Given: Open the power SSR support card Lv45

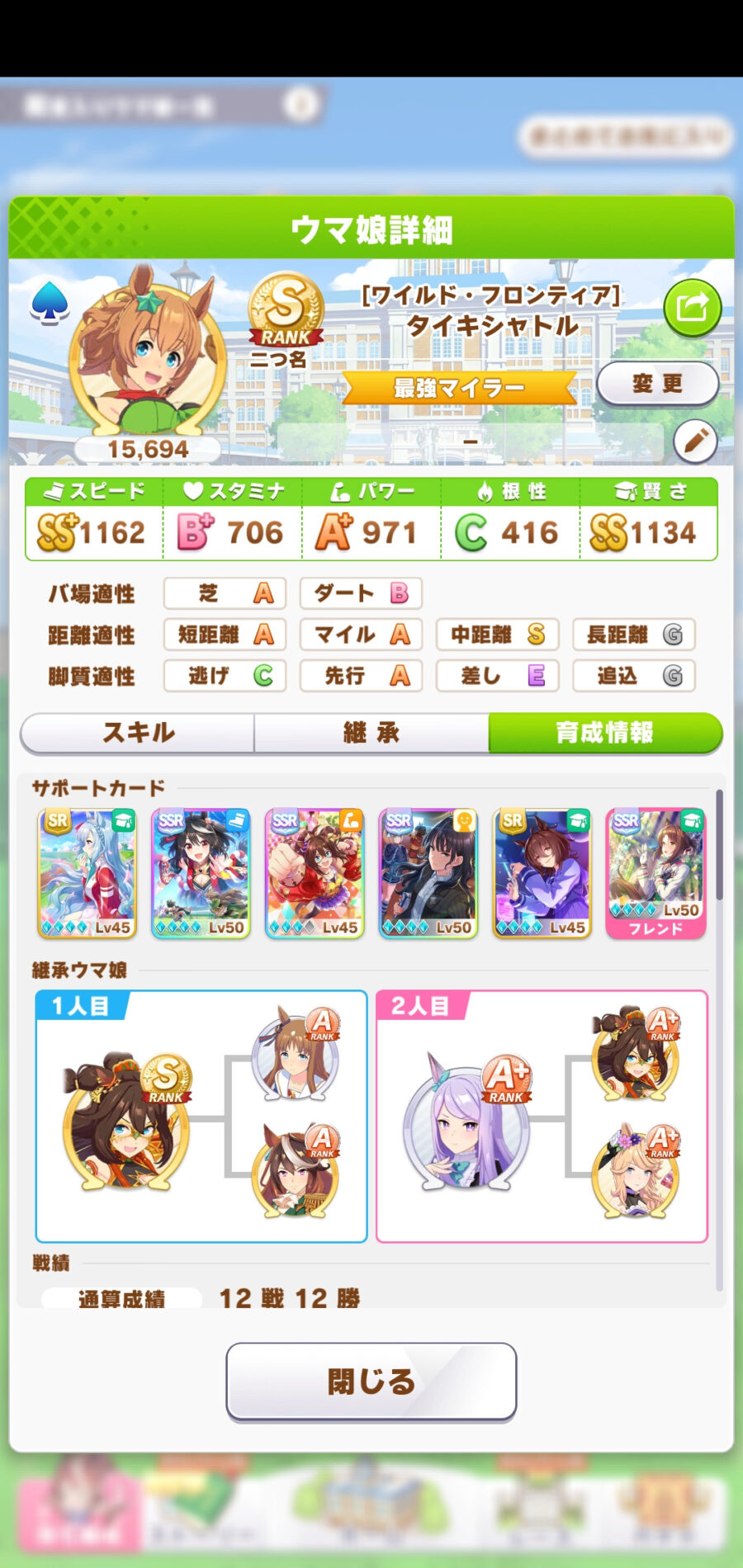Looking at the screenshot, I should click(x=315, y=873).
